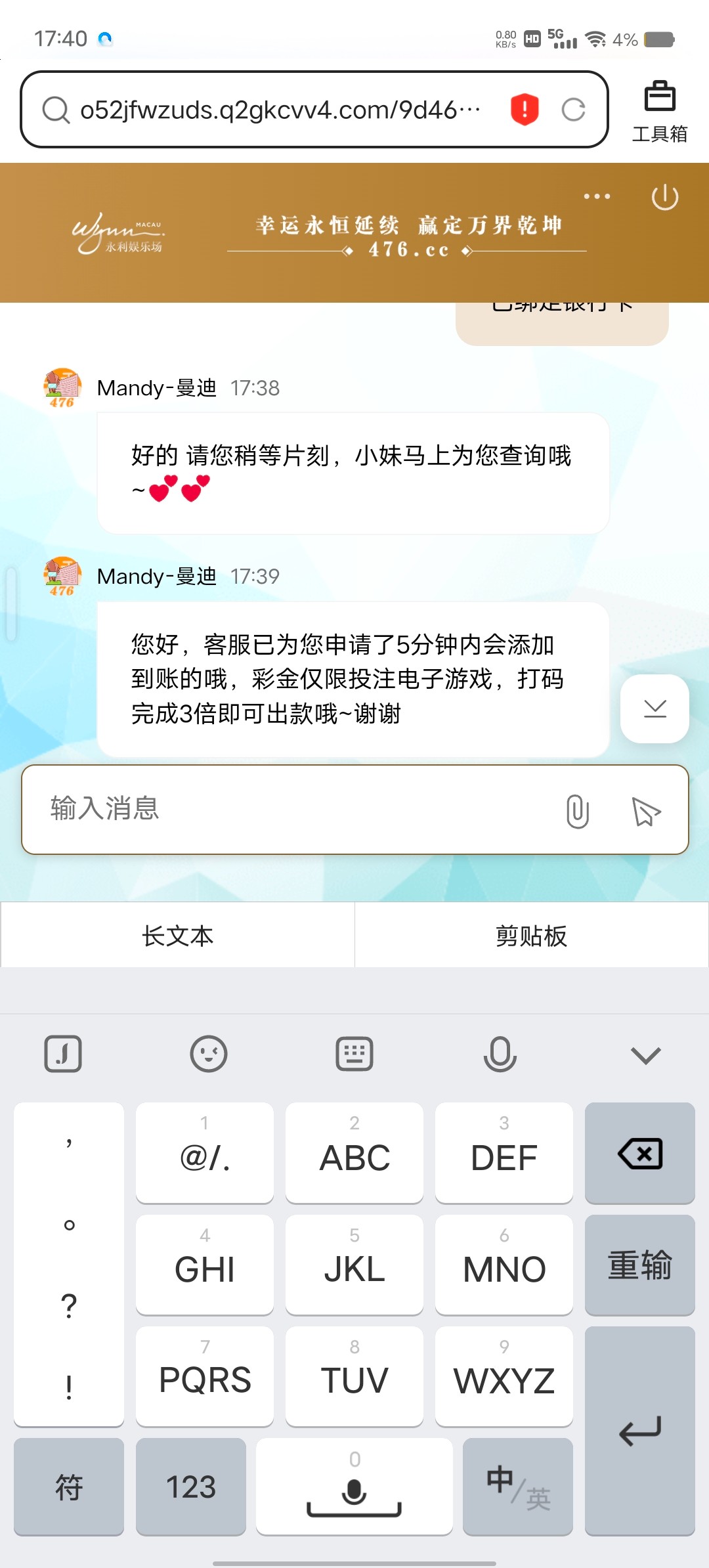Open the 工具箱 toolbox
The height and width of the screenshot is (1568, 709).
pyautogui.click(x=659, y=112)
